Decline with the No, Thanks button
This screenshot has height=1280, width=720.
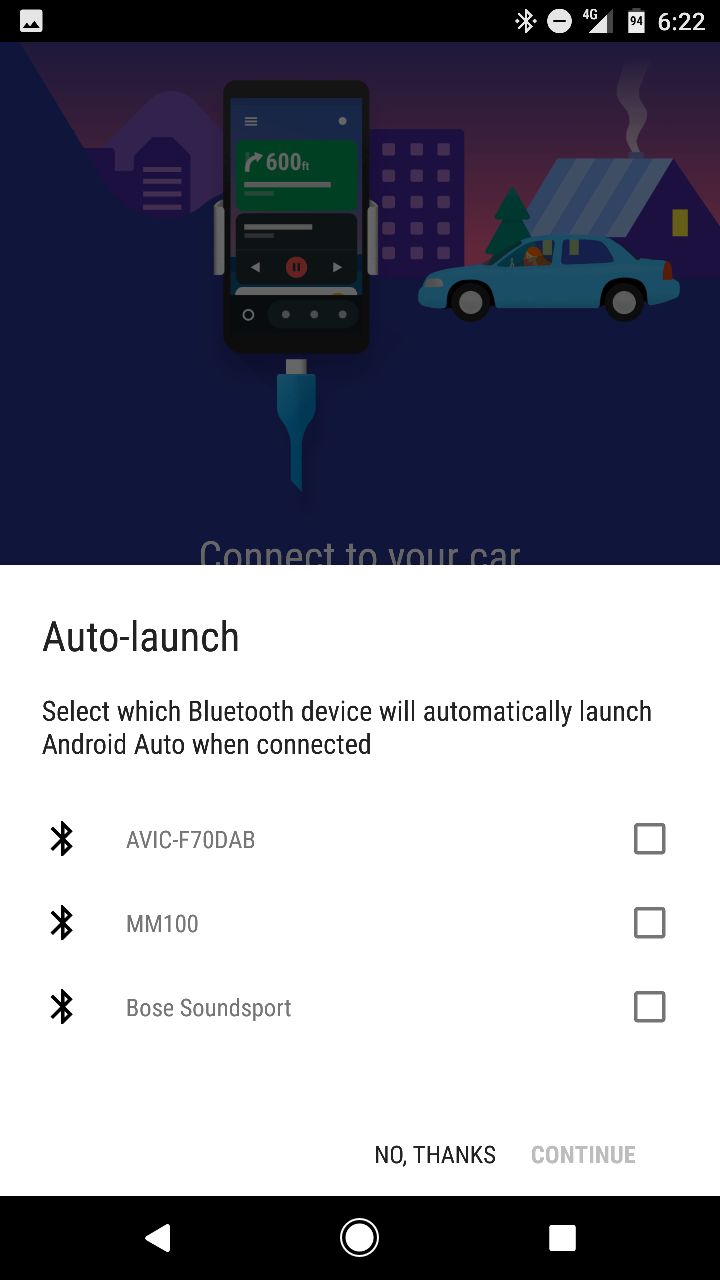click(x=435, y=1155)
